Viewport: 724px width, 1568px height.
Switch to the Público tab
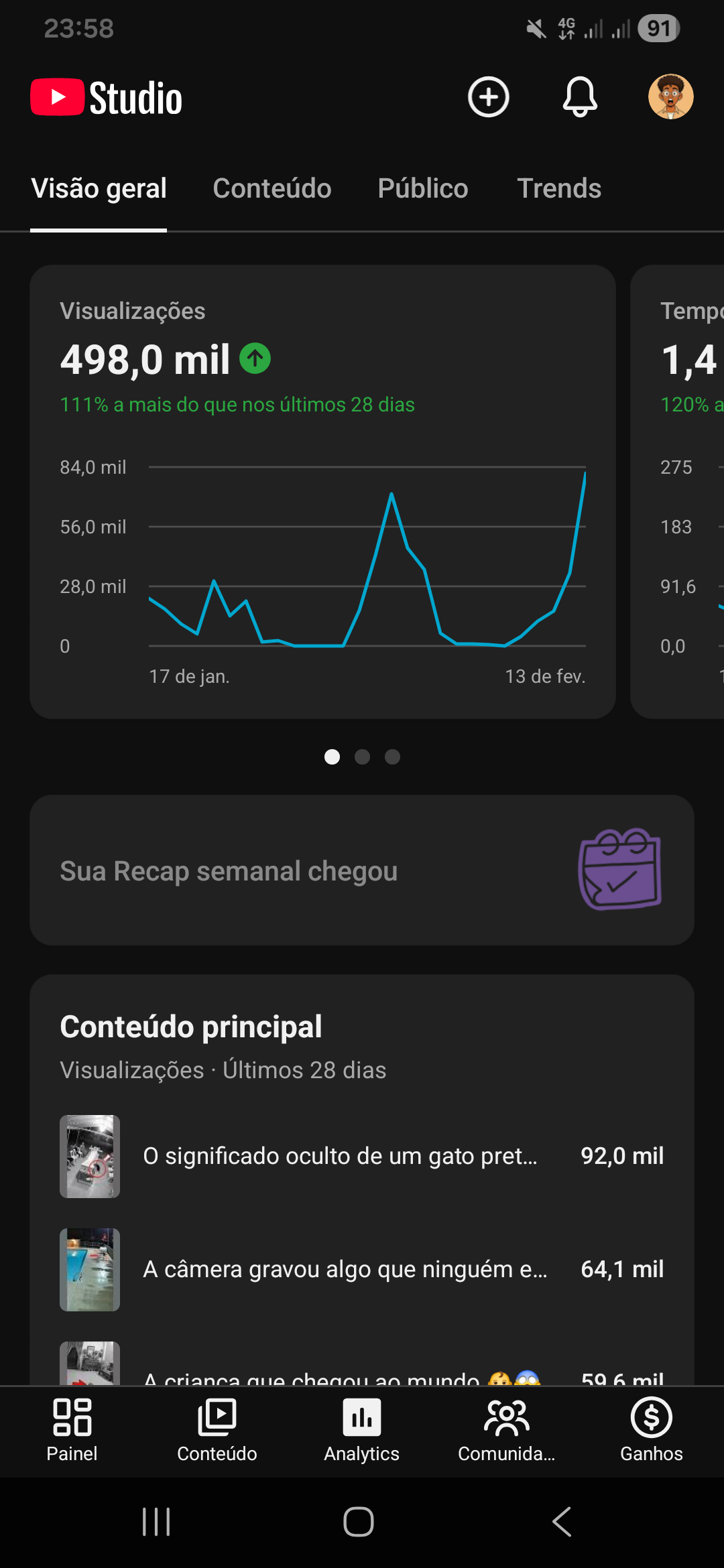tap(422, 189)
